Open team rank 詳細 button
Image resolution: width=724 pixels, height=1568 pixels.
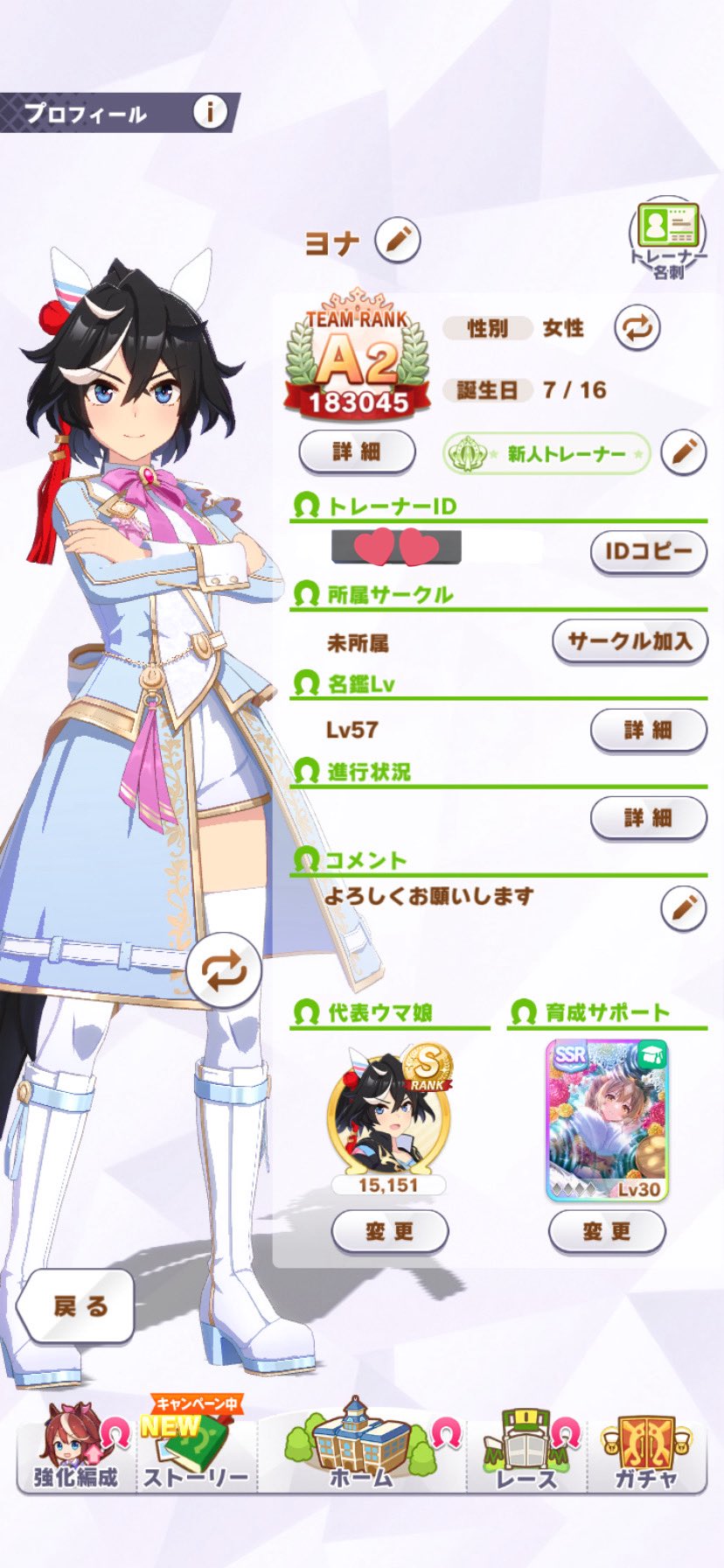pos(357,452)
